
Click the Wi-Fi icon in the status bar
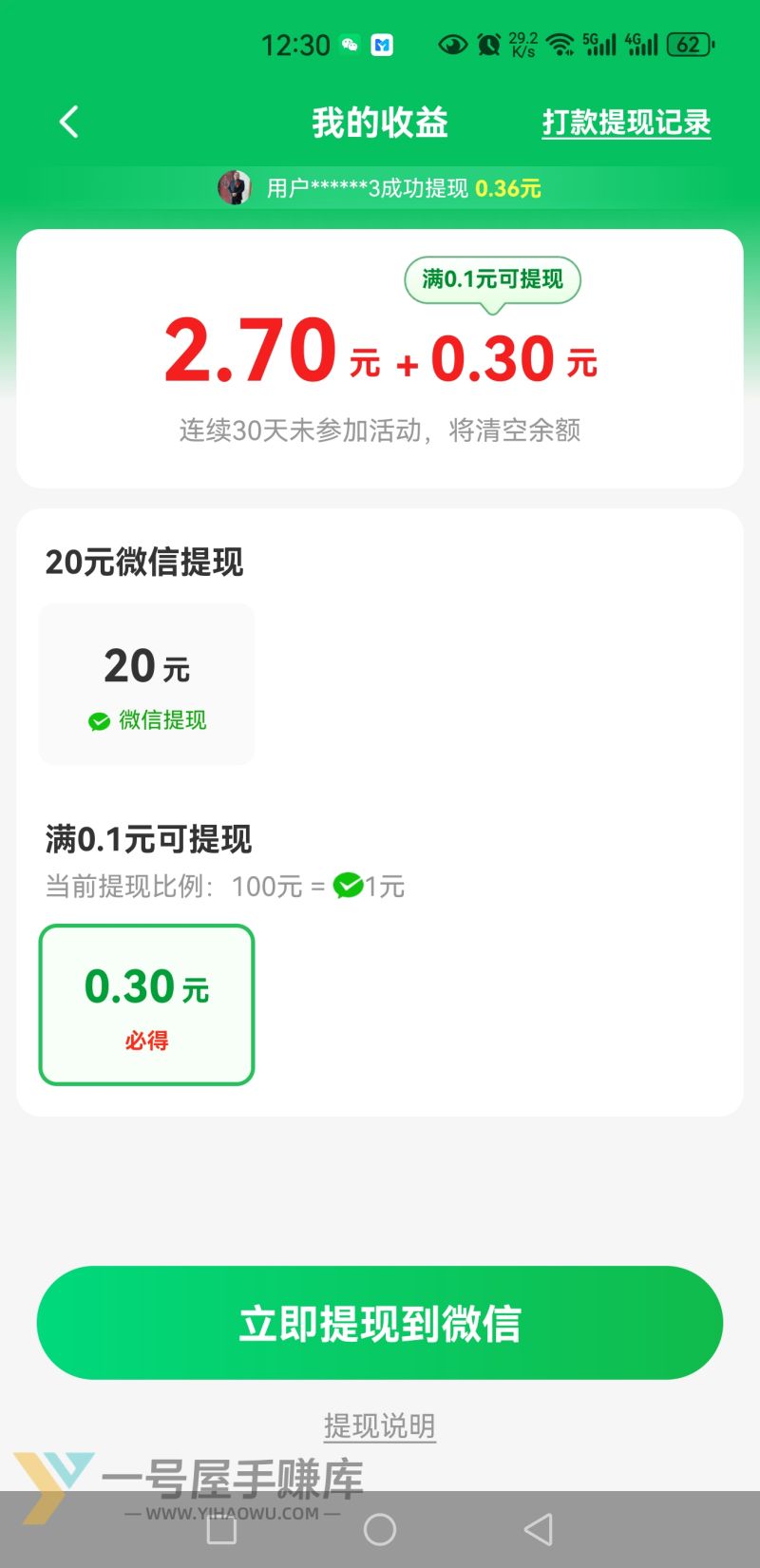tap(560, 44)
